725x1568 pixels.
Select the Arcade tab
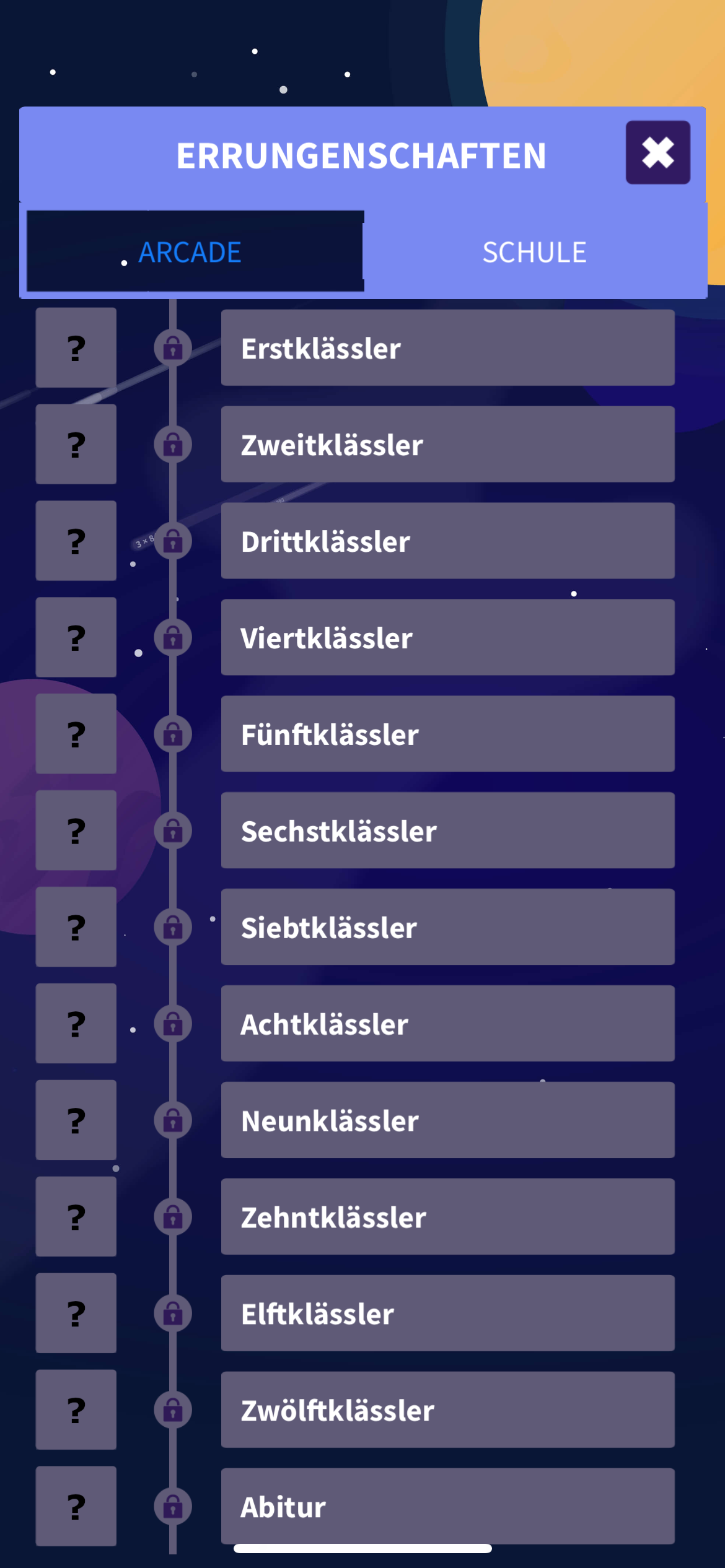point(195,251)
